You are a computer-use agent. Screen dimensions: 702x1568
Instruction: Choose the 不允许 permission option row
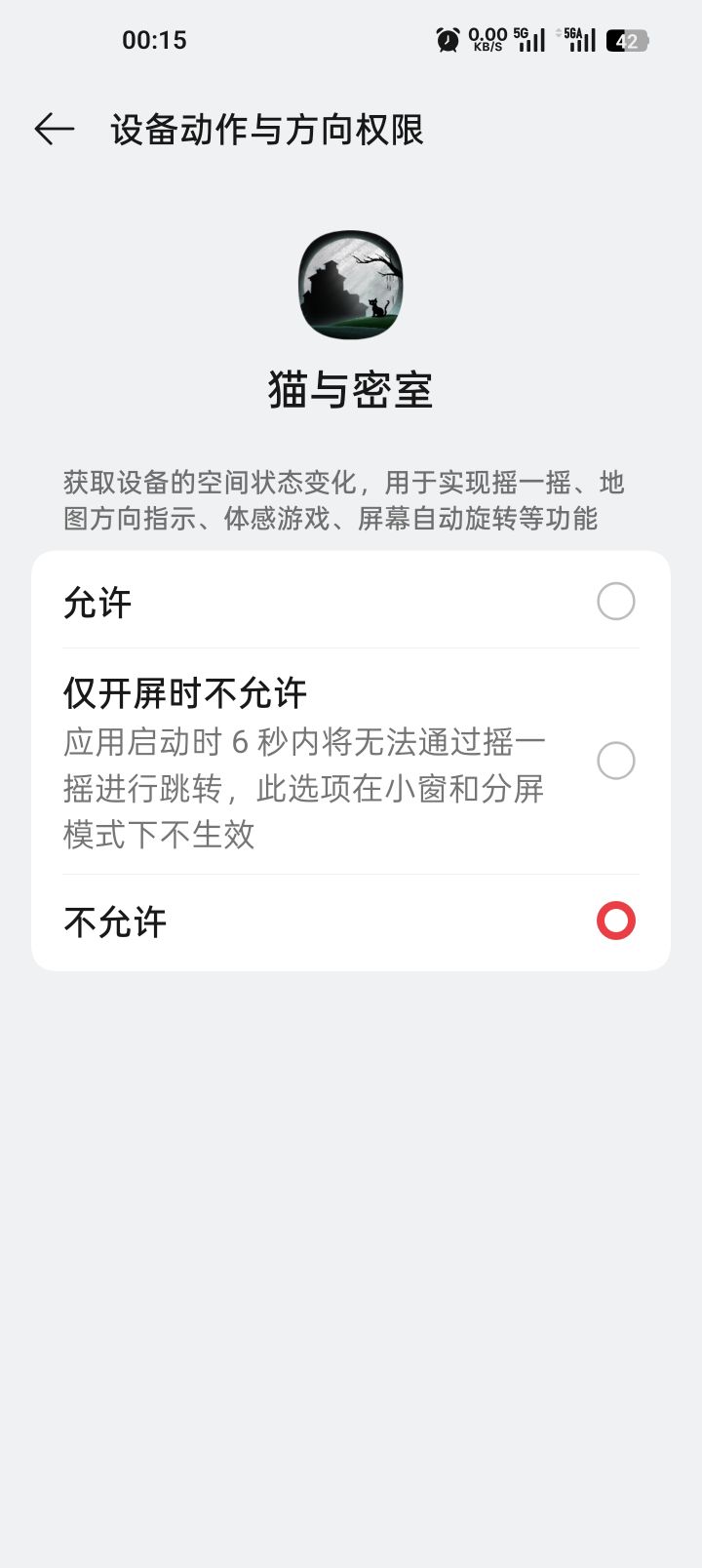292,920
